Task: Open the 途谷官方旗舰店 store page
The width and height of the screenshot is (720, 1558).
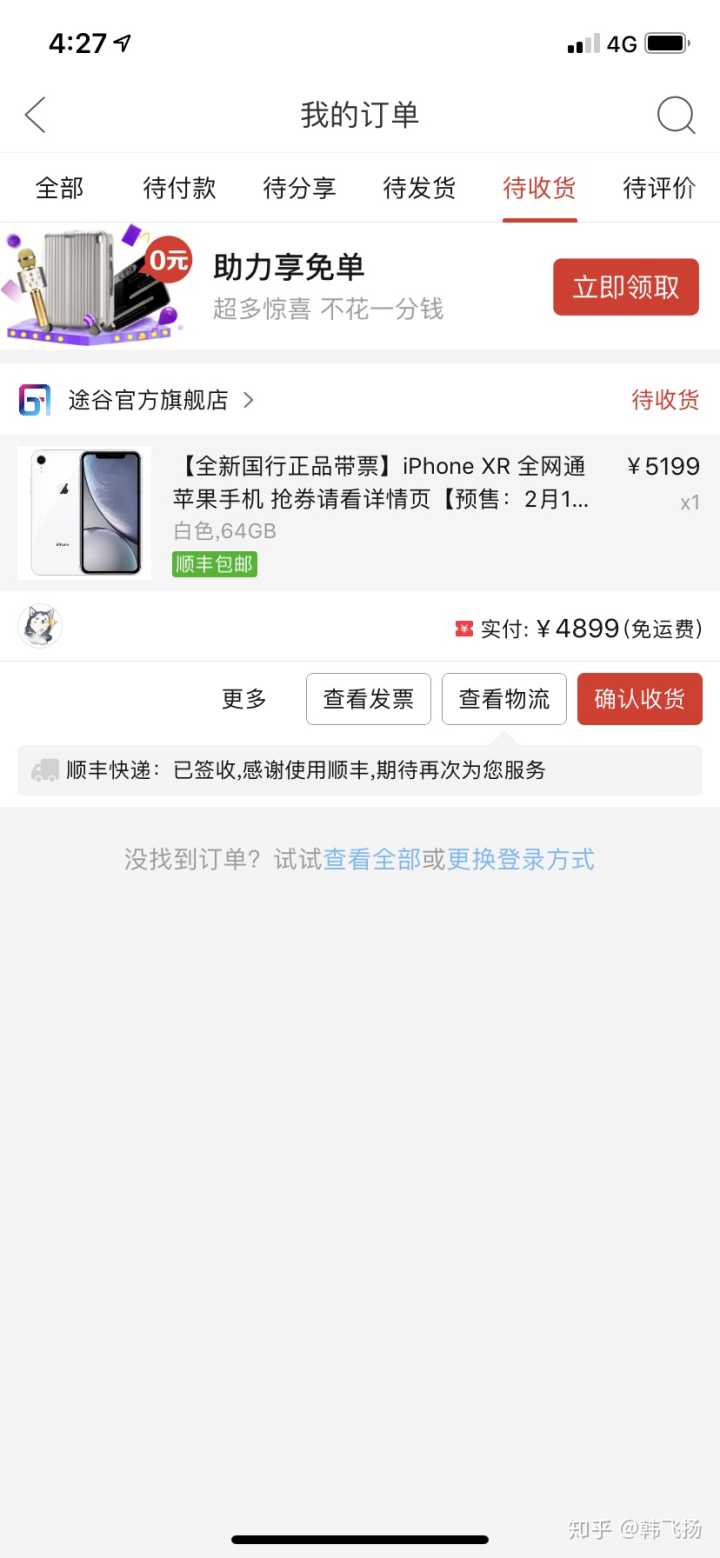Action: (150, 400)
